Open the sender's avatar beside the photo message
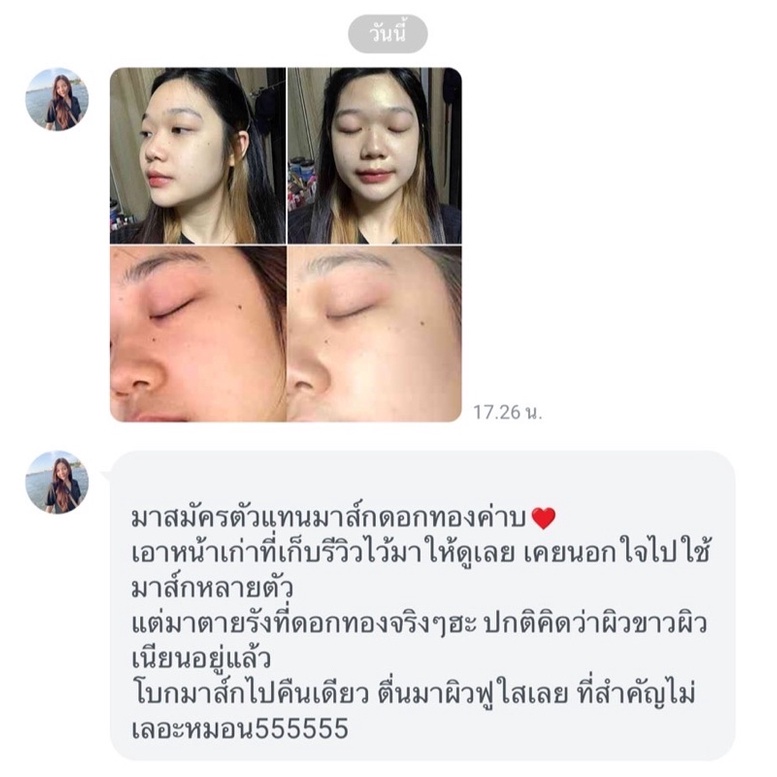Viewport: 777px width, 777px height. (x=57, y=99)
